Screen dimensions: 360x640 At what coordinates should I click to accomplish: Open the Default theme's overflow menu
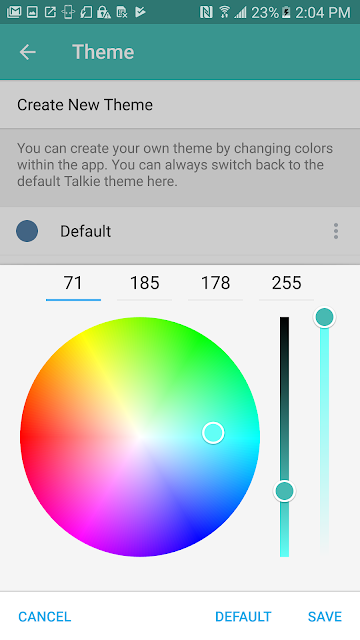pyautogui.click(x=336, y=231)
